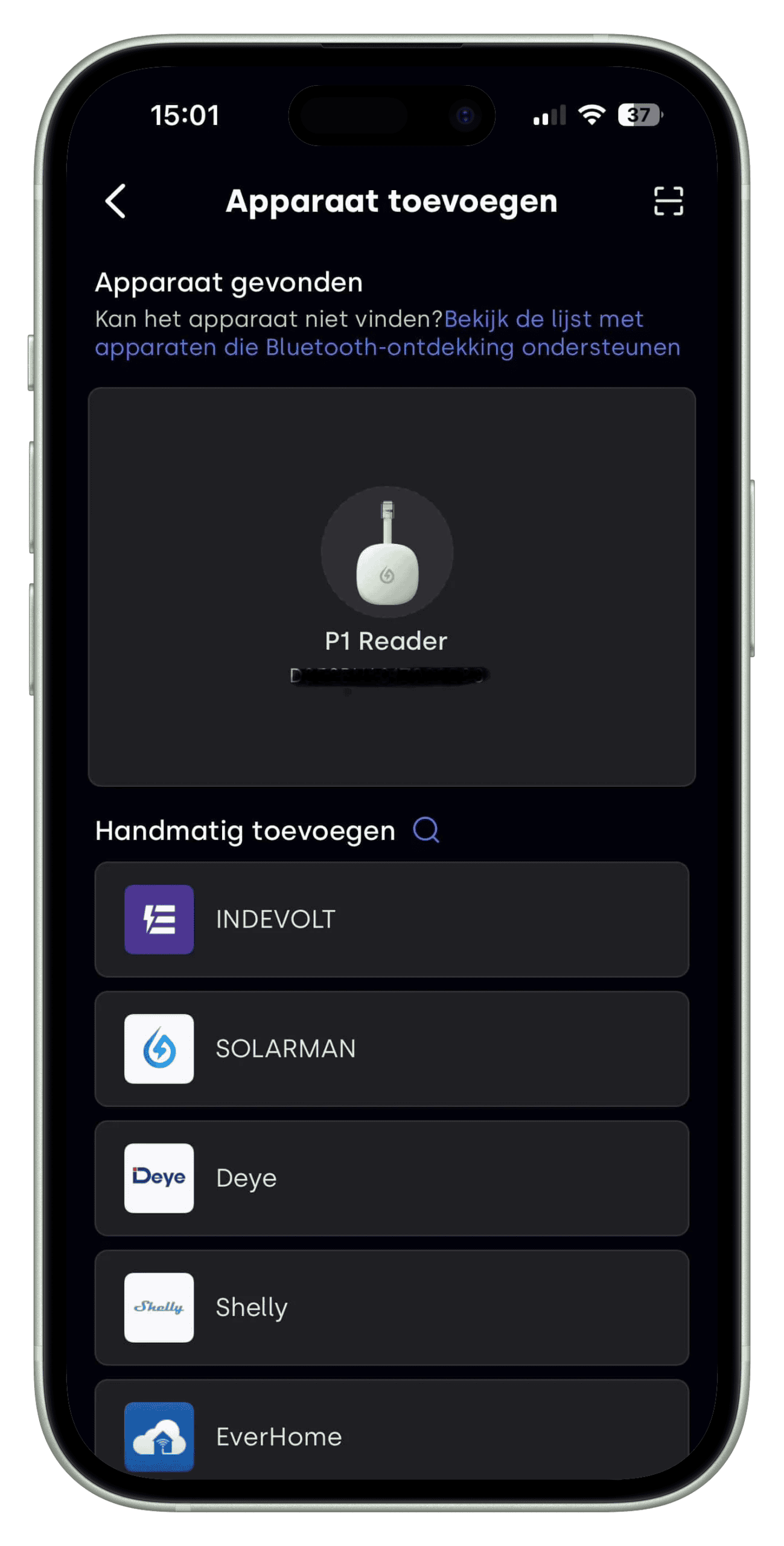Tap the EverHome row

(391, 1436)
